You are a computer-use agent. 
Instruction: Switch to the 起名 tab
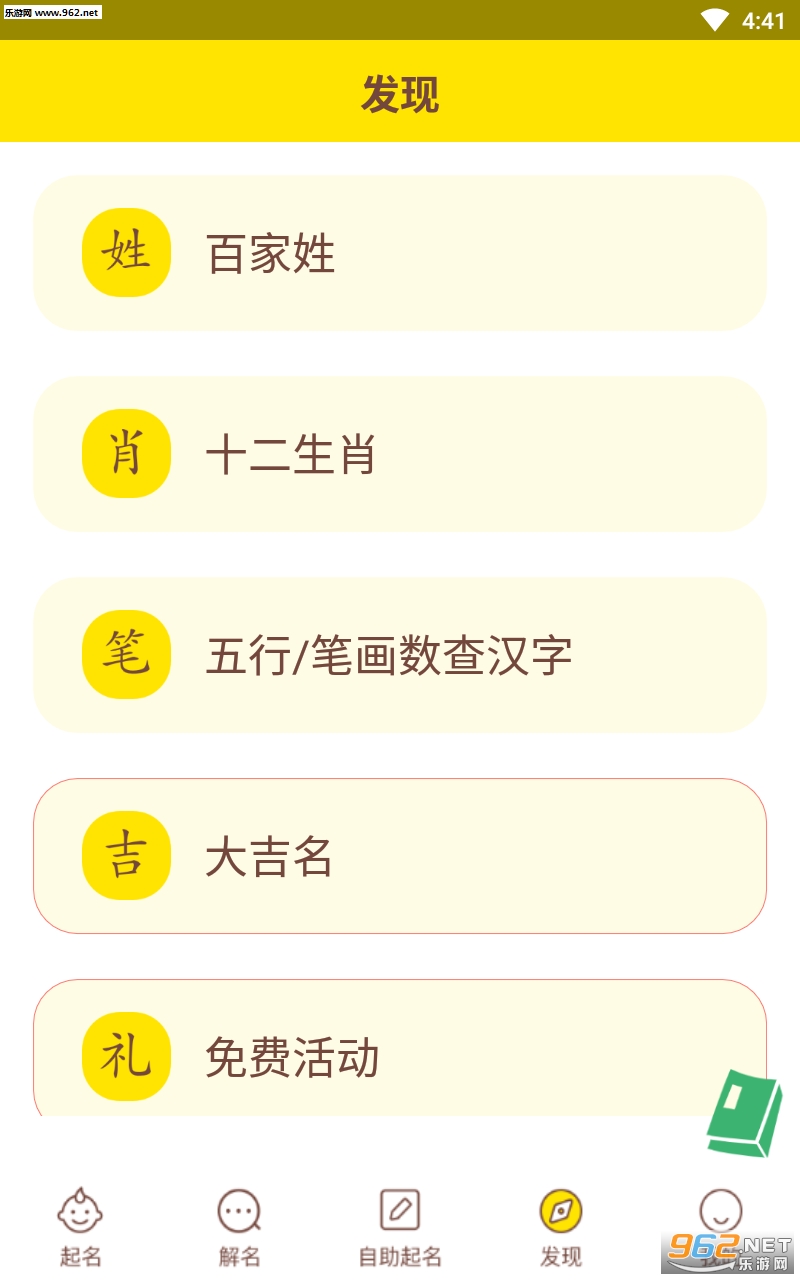80,1228
